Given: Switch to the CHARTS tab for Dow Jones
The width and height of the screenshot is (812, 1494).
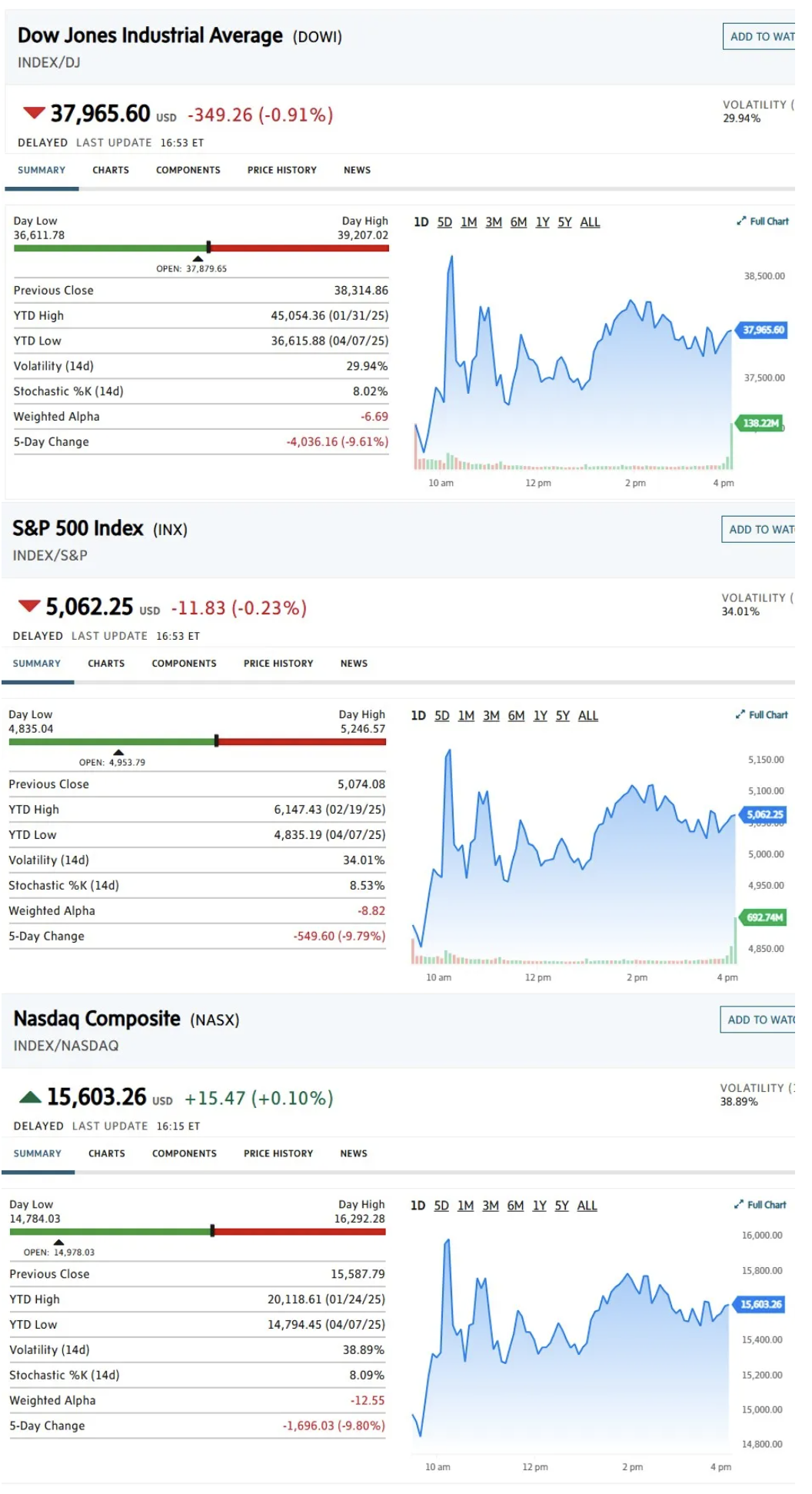Looking at the screenshot, I should point(110,170).
